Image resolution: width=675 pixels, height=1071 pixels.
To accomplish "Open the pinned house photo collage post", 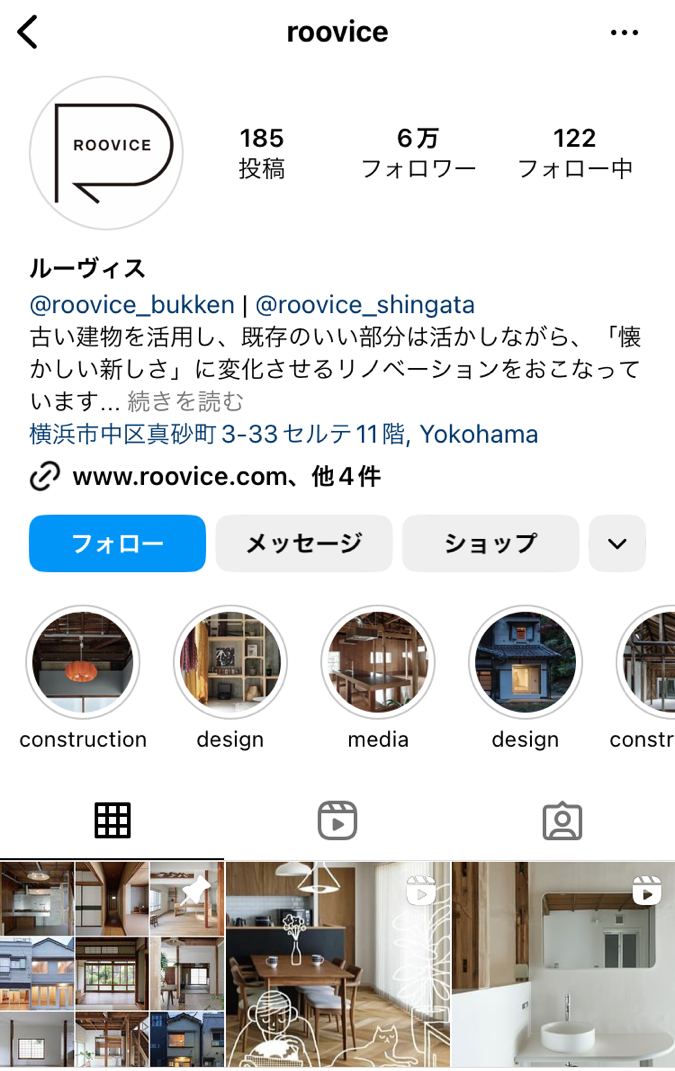I will [x=112, y=965].
